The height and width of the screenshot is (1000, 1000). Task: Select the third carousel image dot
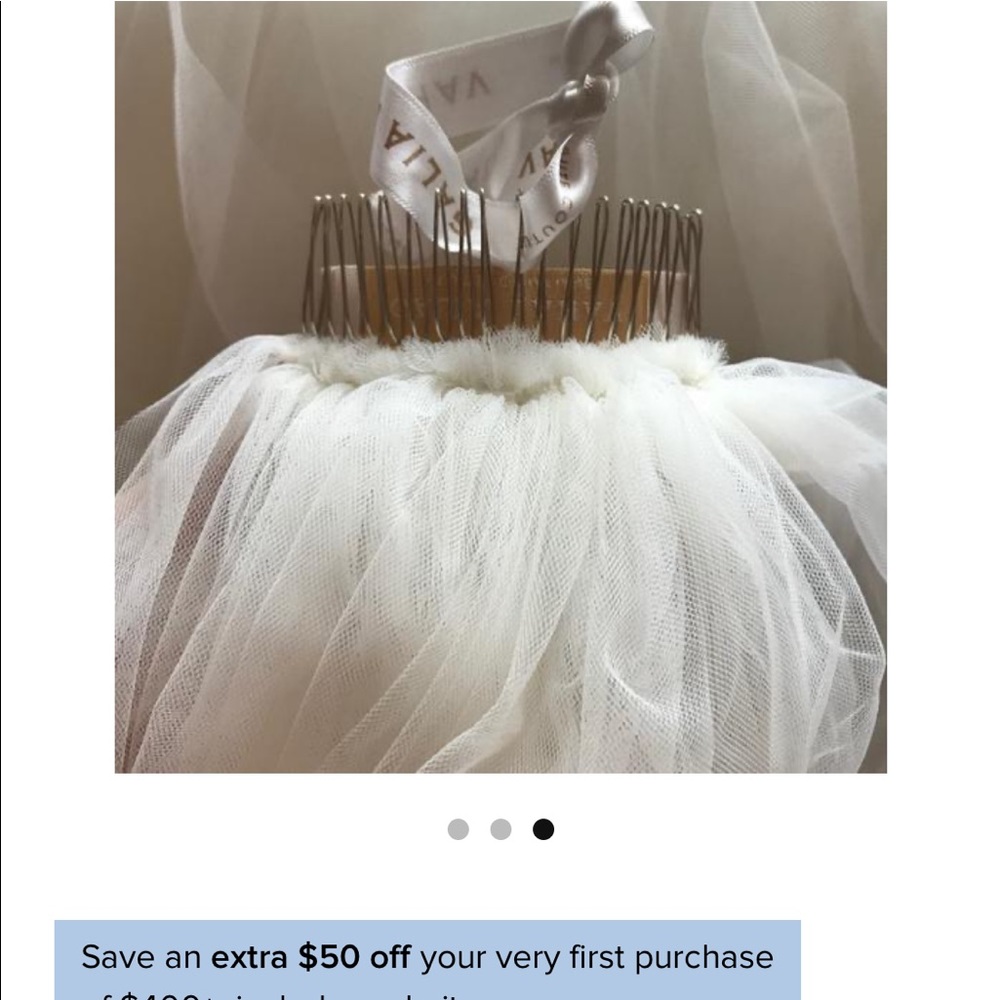(543, 829)
